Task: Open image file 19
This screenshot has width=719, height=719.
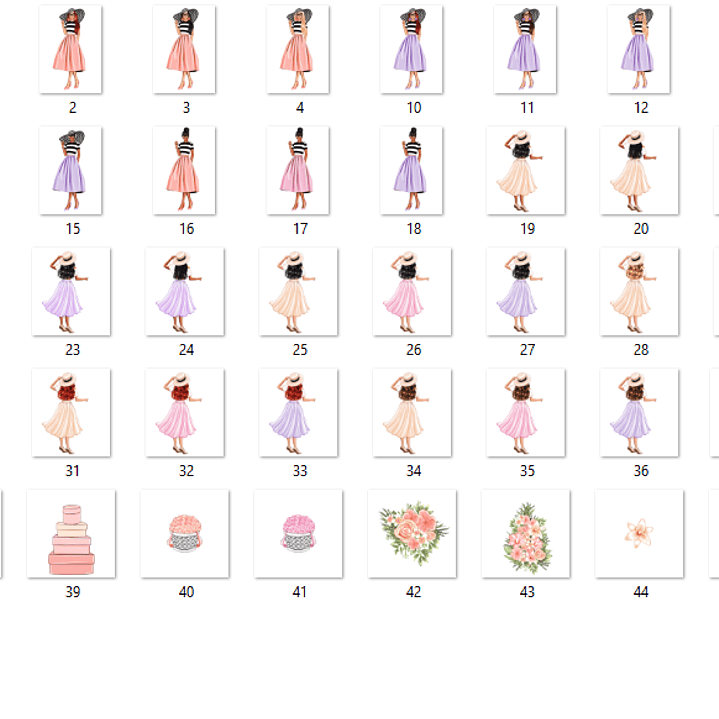Action: [527, 170]
